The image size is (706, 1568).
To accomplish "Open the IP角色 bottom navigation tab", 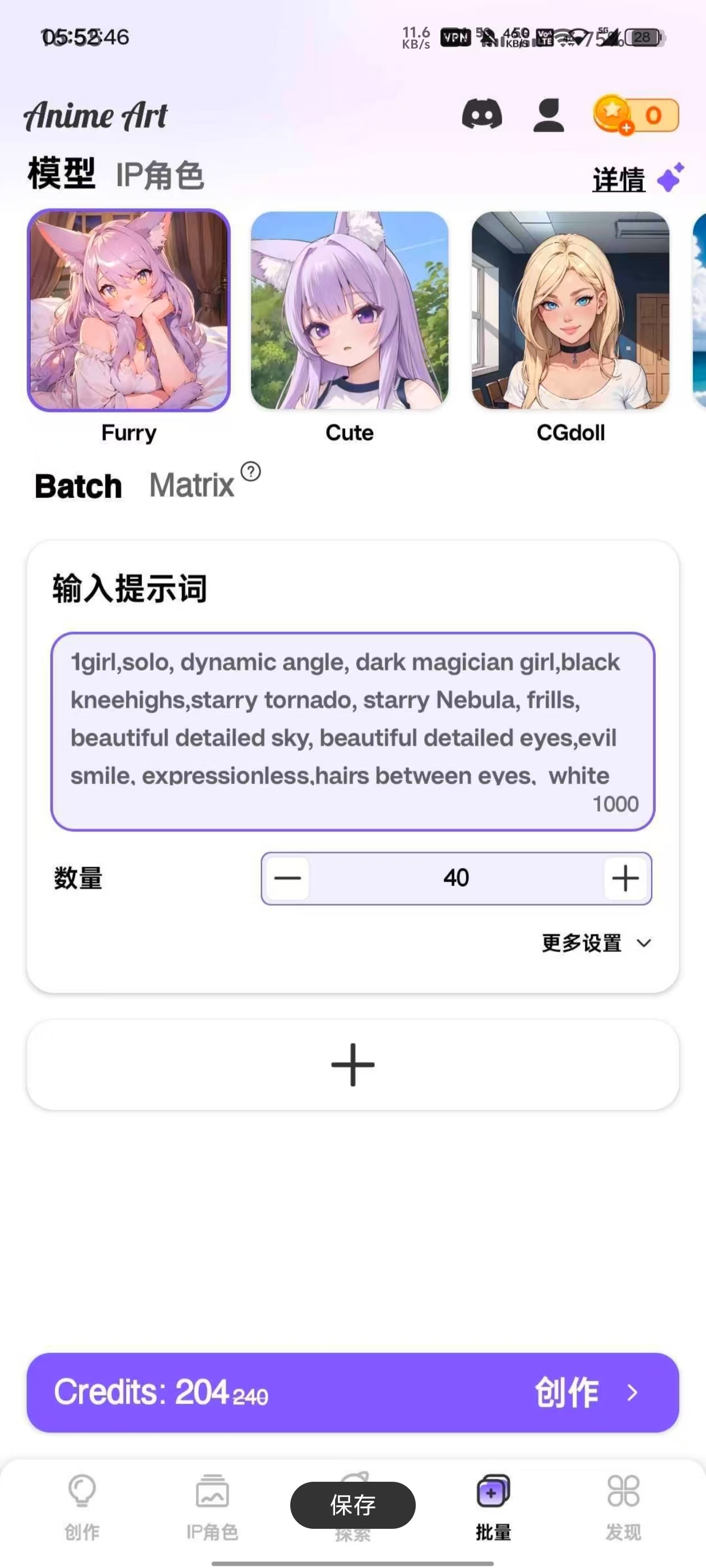I will pos(212,1506).
